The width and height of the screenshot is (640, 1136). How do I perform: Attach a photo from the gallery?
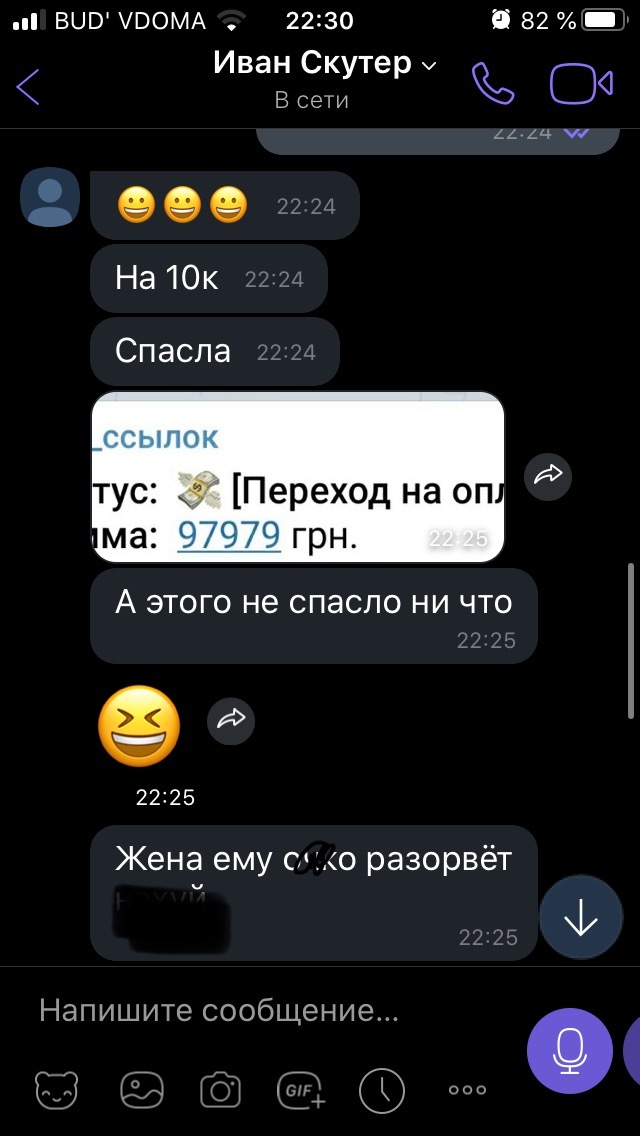140,1089
